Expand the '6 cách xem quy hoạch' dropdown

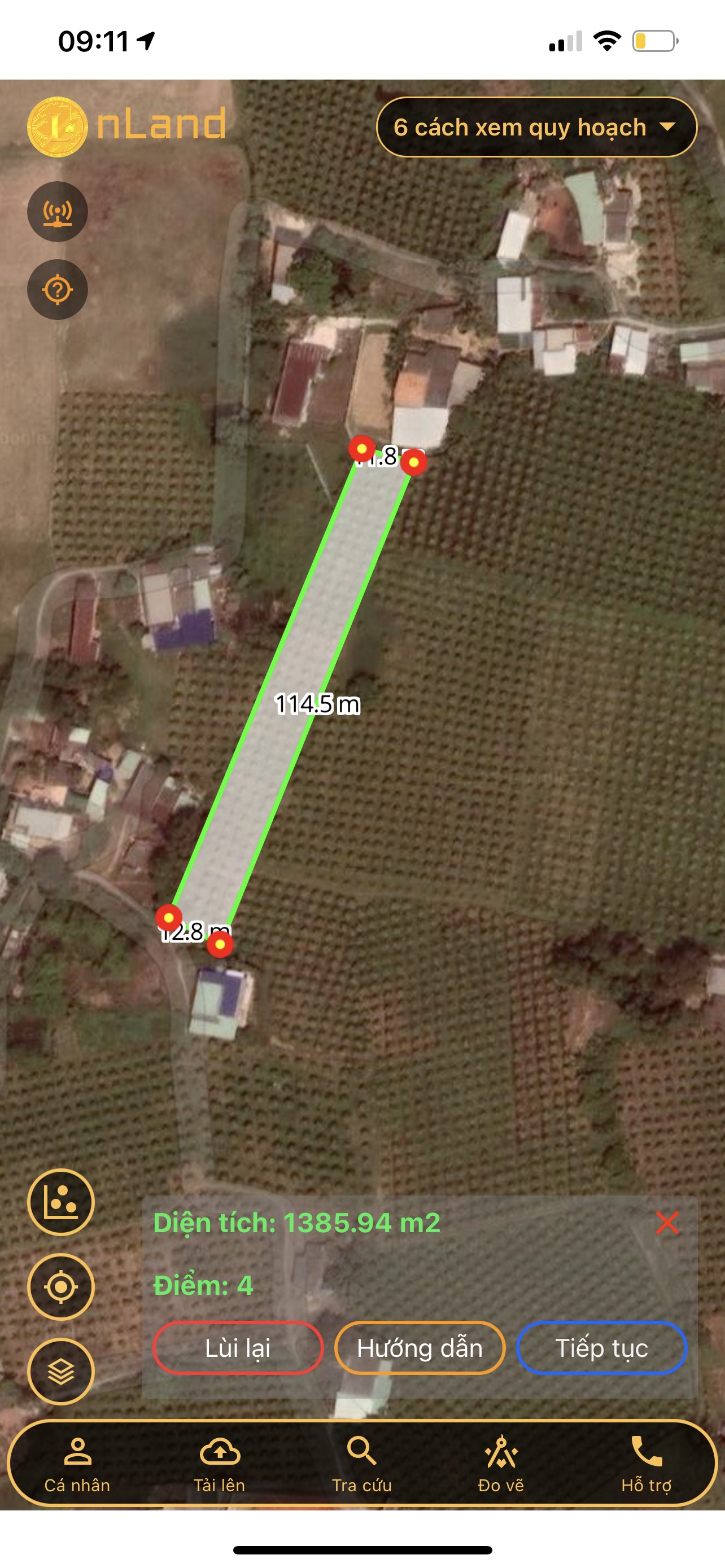(536, 127)
